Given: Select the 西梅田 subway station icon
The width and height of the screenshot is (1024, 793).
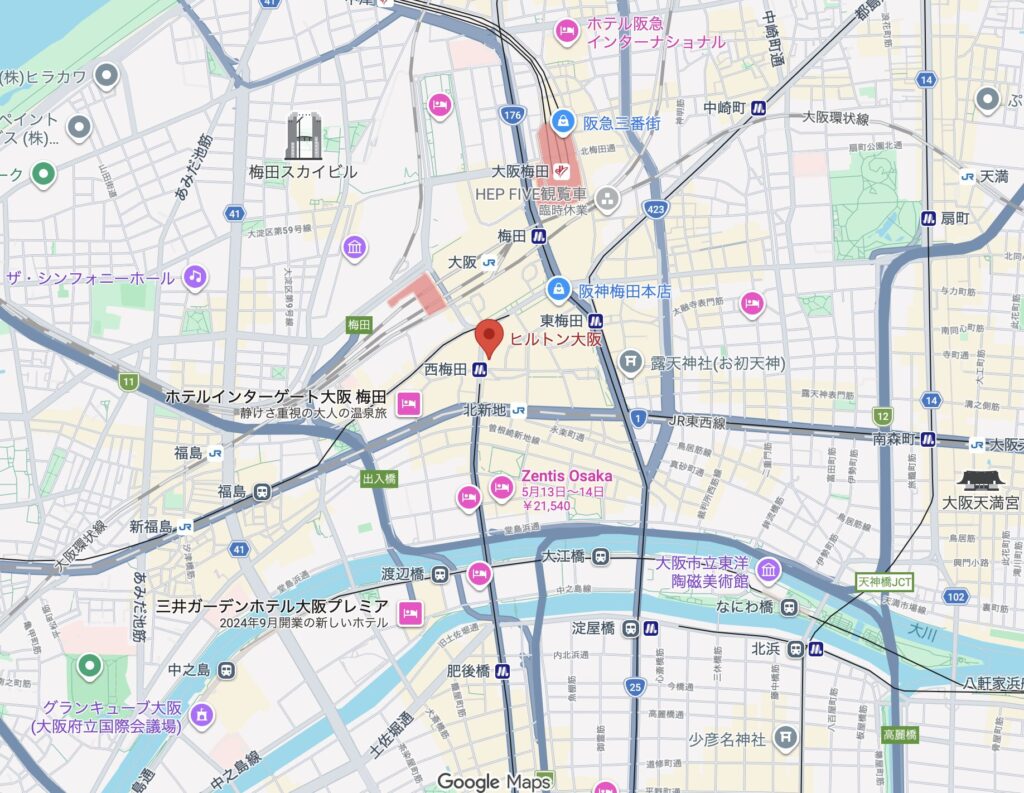Looking at the screenshot, I should point(481,369).
